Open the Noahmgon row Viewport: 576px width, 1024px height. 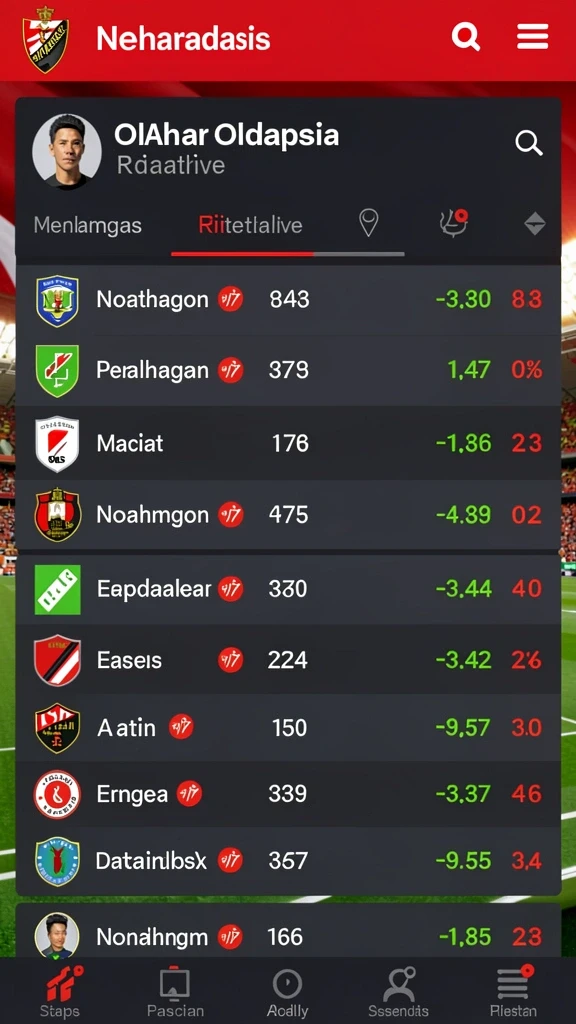(288, 515)
